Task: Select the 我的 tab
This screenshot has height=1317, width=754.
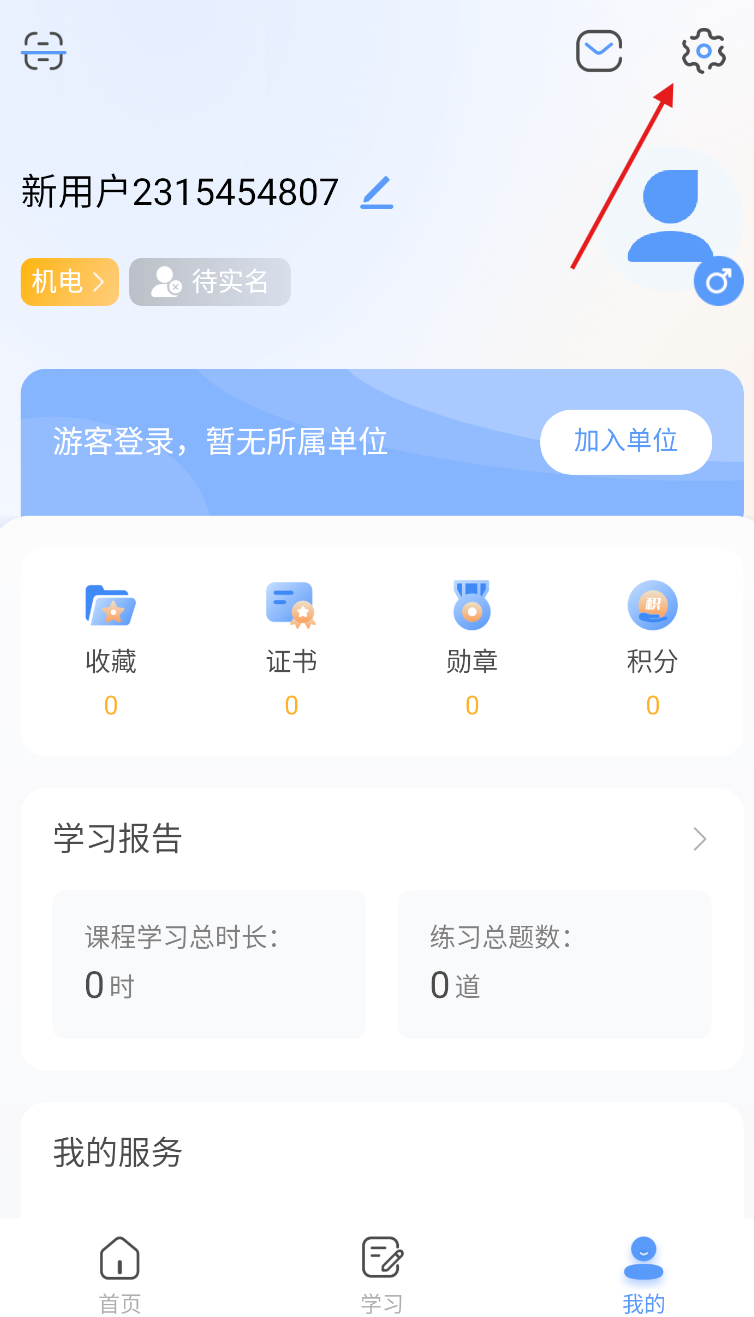Action: pyautogui.click(x=644, y=1275)
